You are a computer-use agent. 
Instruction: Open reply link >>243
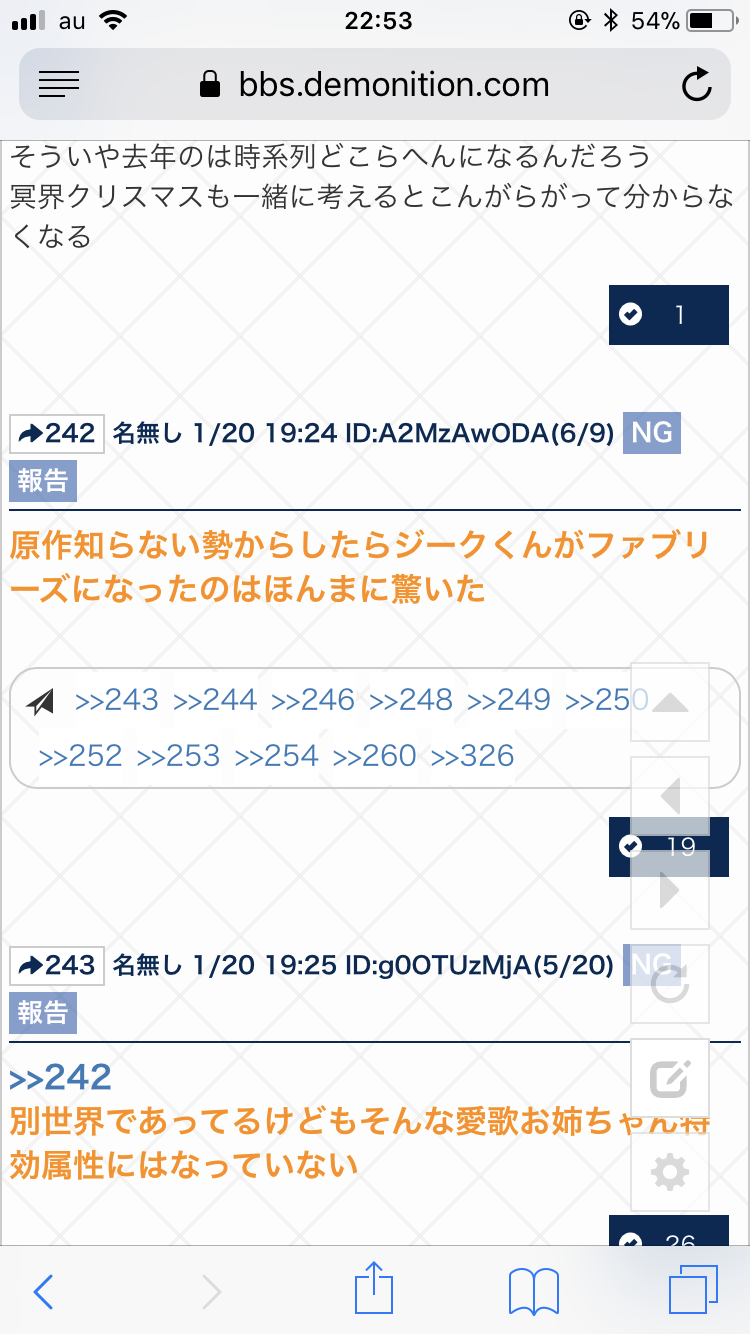116,700
